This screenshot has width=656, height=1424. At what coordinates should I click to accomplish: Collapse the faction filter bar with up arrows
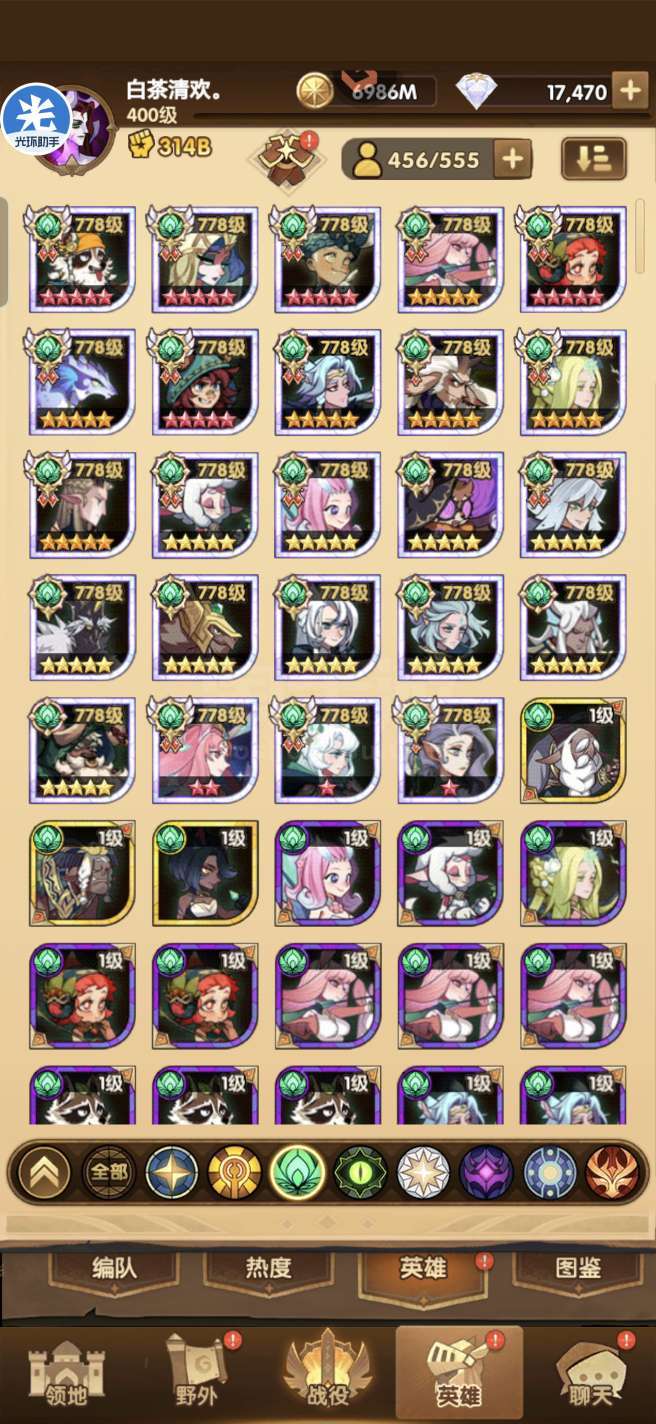[x=44, y=1171]
